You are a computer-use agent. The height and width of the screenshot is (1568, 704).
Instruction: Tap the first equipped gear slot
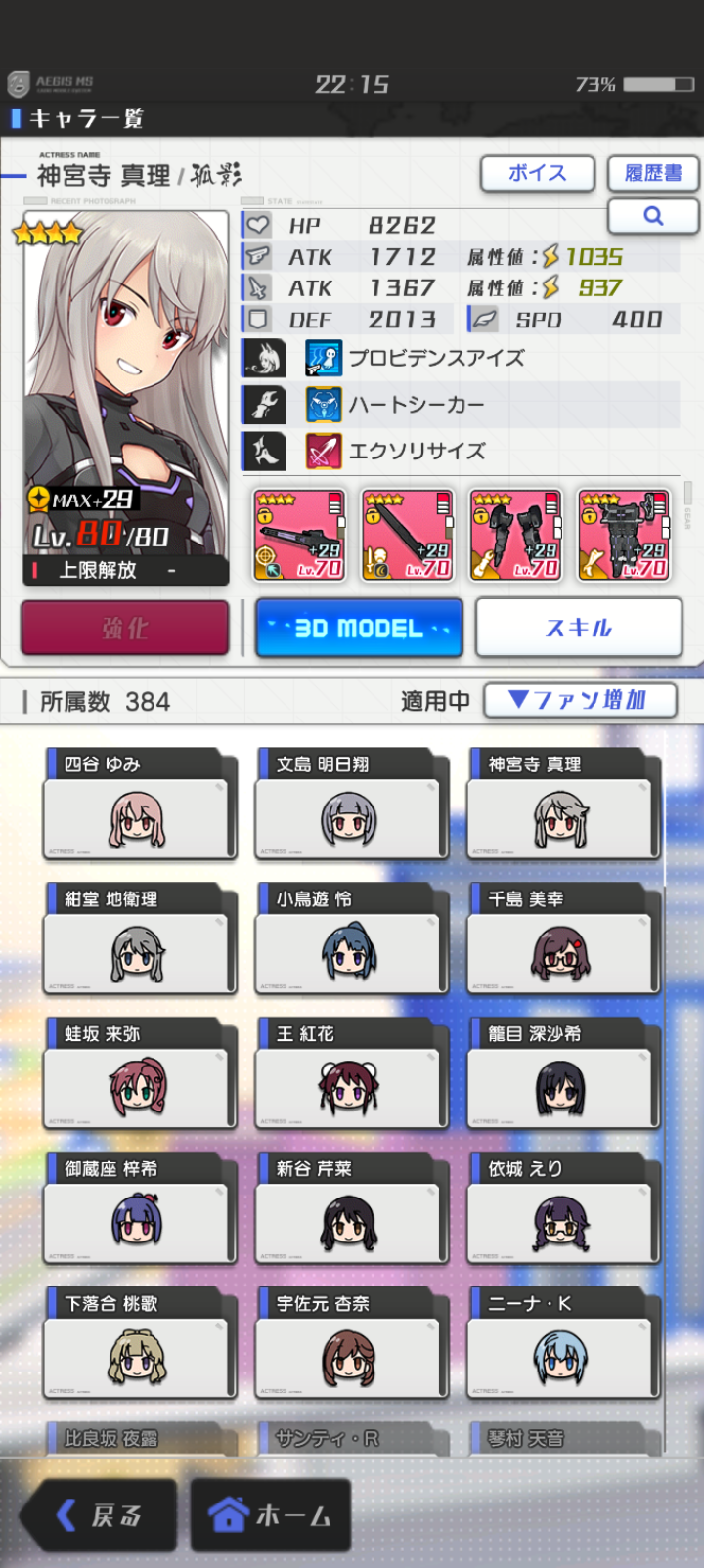(300, 536)
